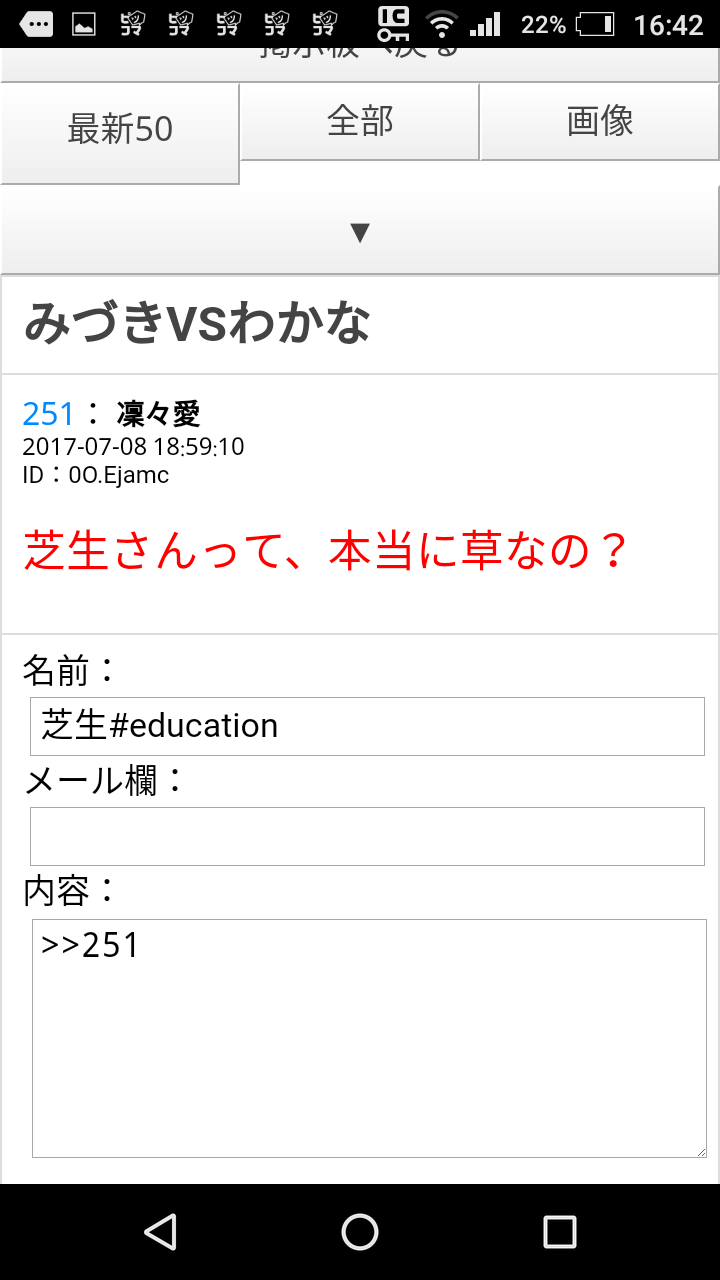Viewport: 720px width, 1280px height.
Task: Go back to the 掲示板 board
Action: point(360,64)
